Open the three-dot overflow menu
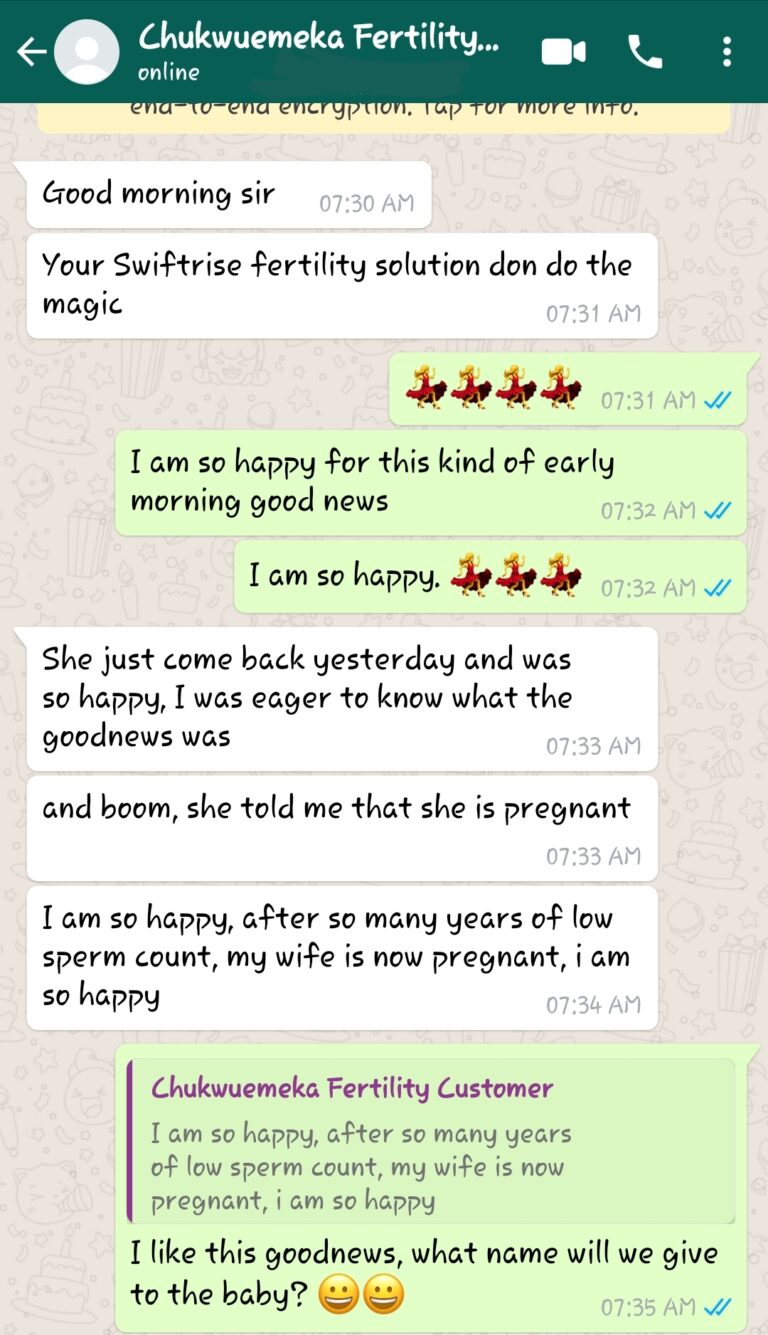768x1335 pixels. point(727,52)
